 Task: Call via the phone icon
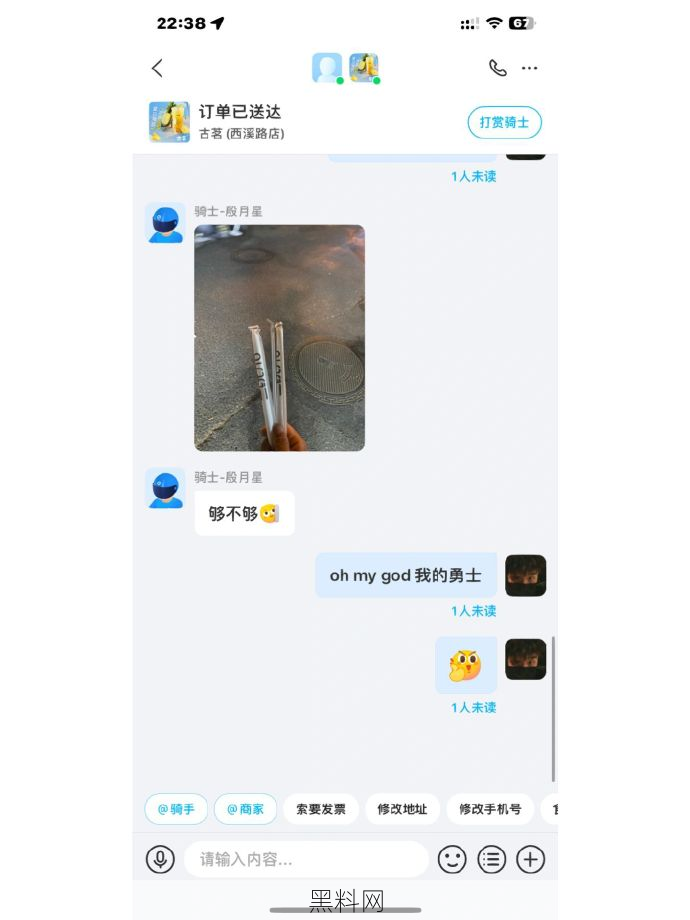(x=497, y=68)
